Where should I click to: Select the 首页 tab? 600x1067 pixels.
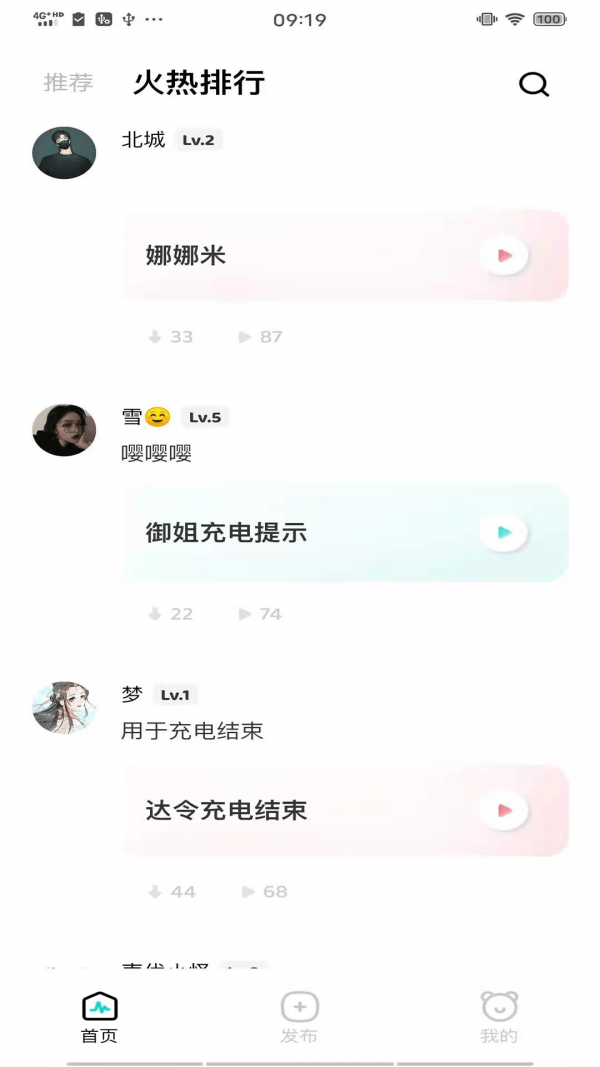coord(99,1016)
